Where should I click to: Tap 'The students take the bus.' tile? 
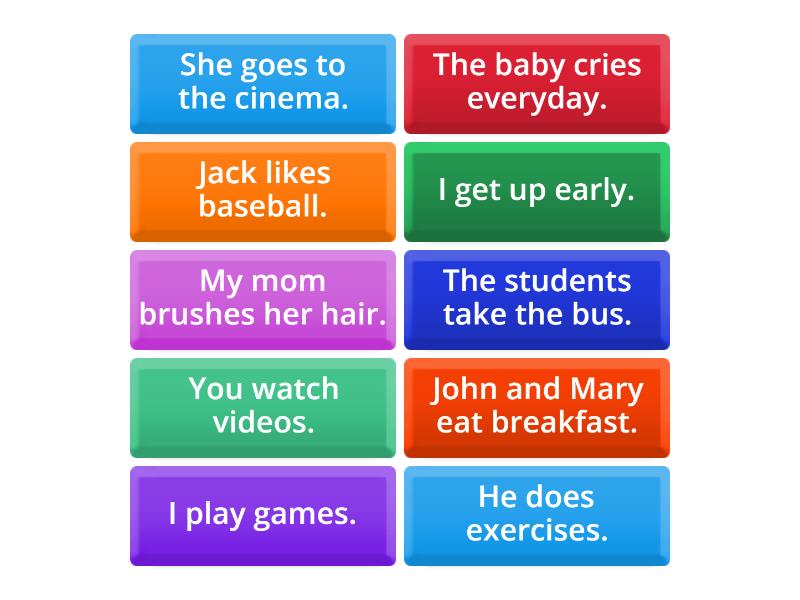[537, 299]
